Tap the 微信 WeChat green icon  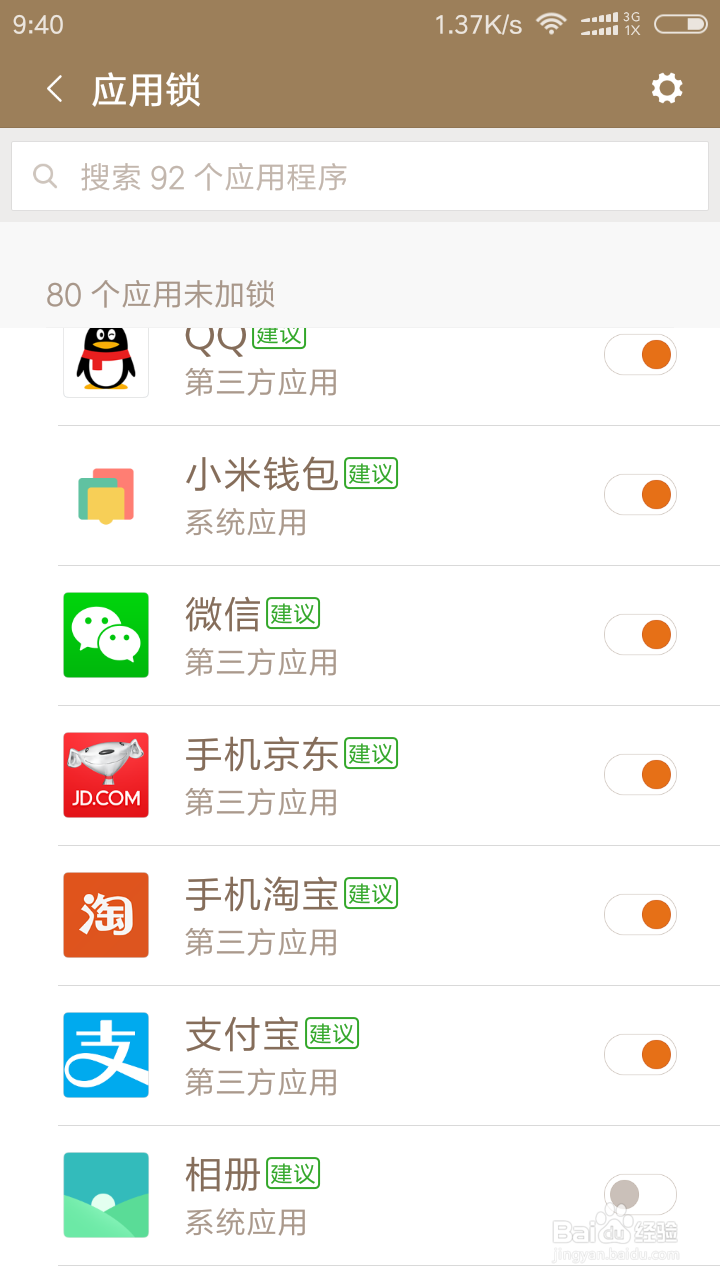click(105, 635)
